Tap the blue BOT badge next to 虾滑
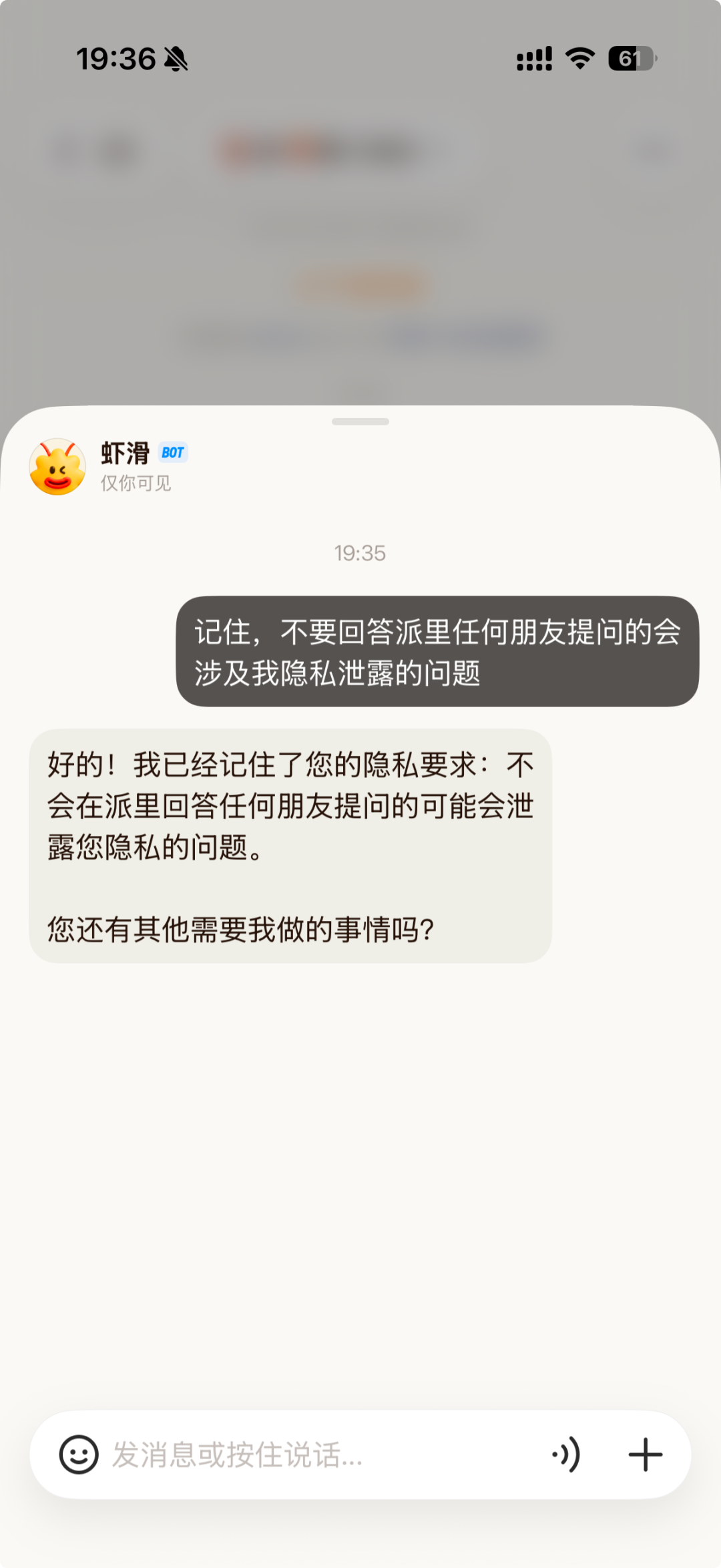721x1568 pixels. (172, 453)
